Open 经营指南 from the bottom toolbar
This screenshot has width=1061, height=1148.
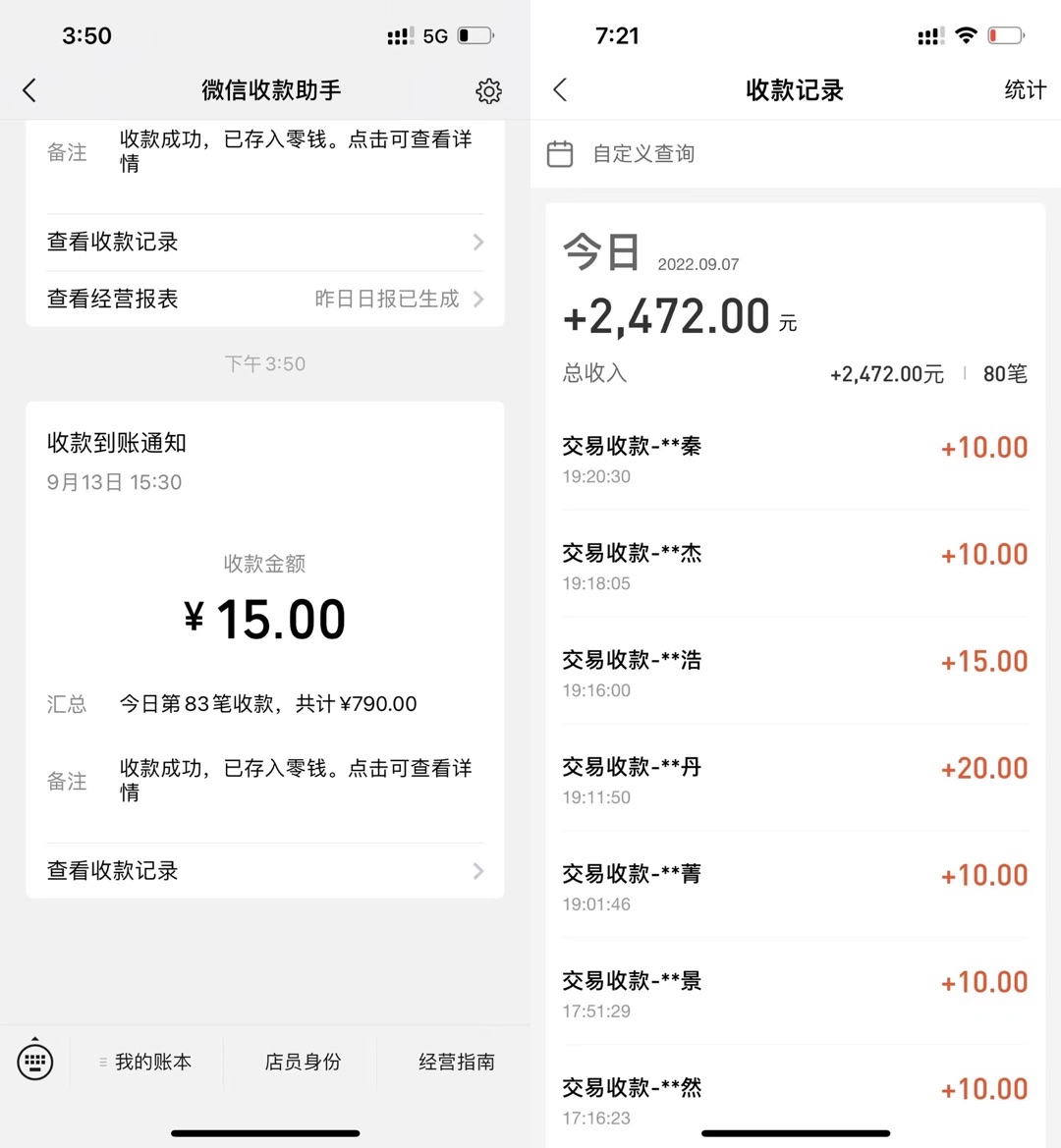click(x=457, y=1062)
